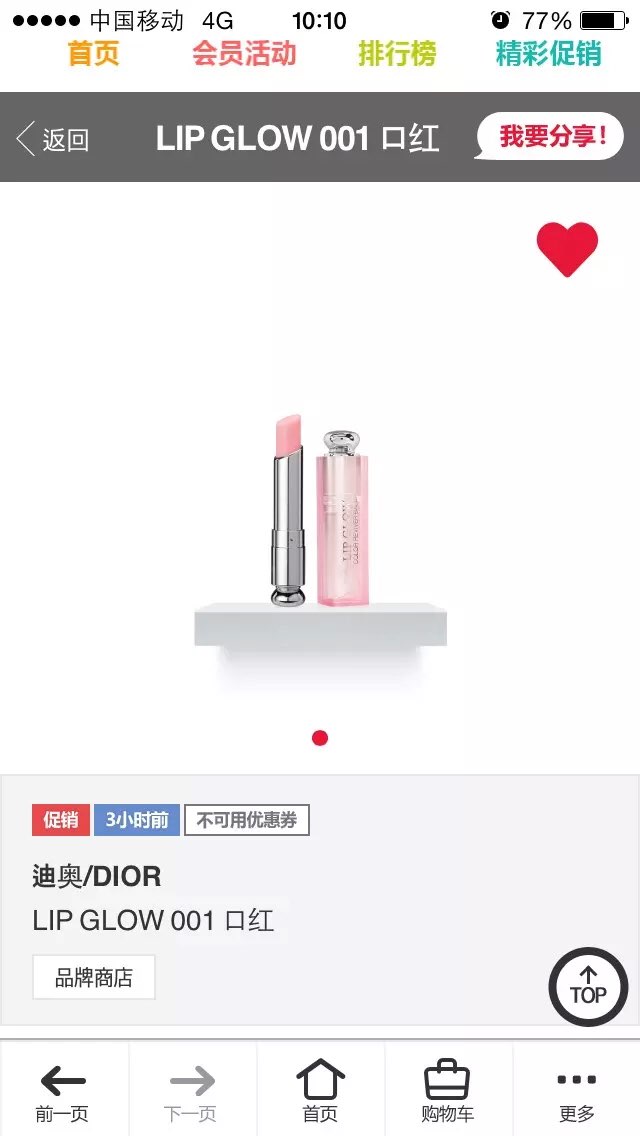Open 首页 in bottom toolbar
640x1136 pixels.
[x=320, y=1091]
